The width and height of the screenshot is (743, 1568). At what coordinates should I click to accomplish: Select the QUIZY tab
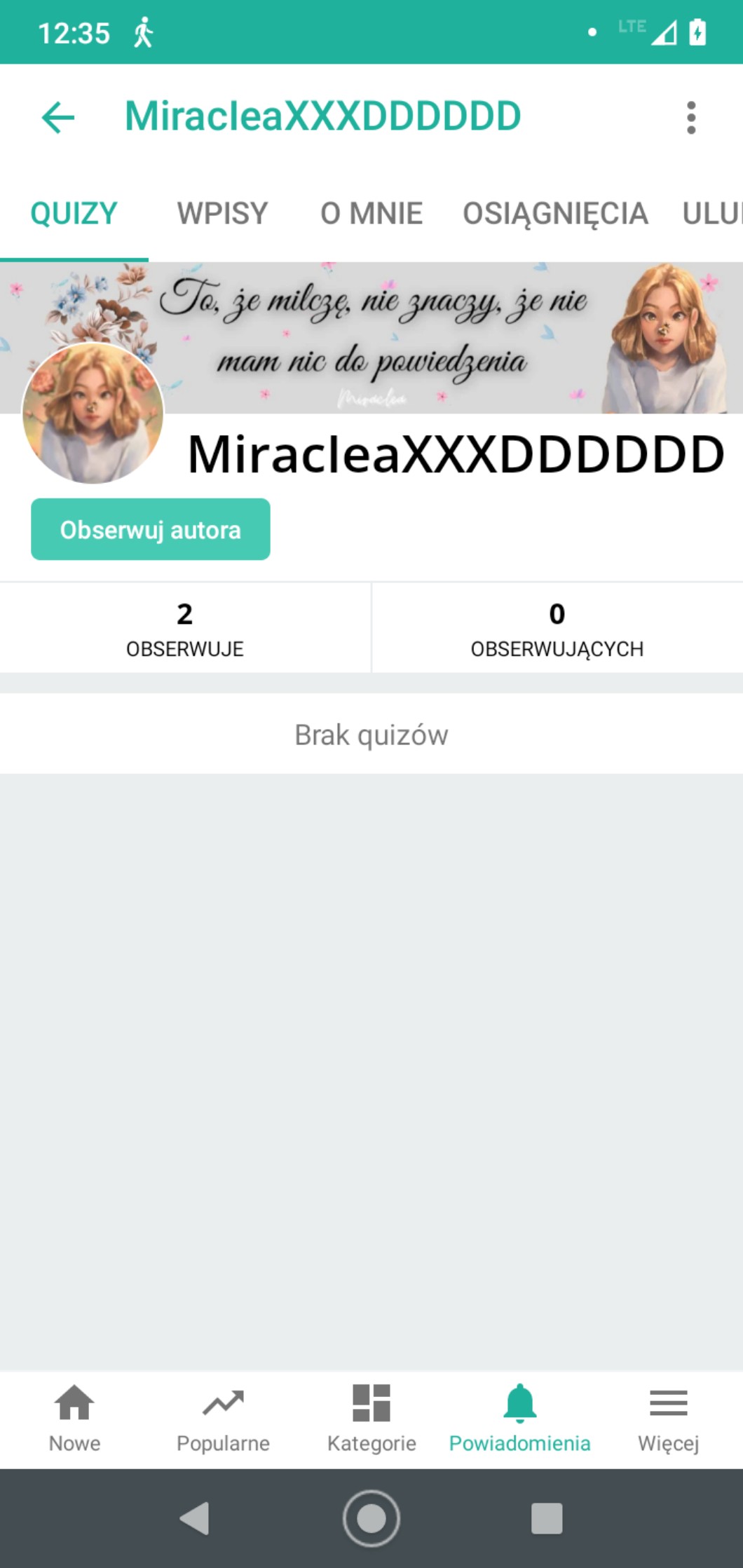tap(74, 213)
